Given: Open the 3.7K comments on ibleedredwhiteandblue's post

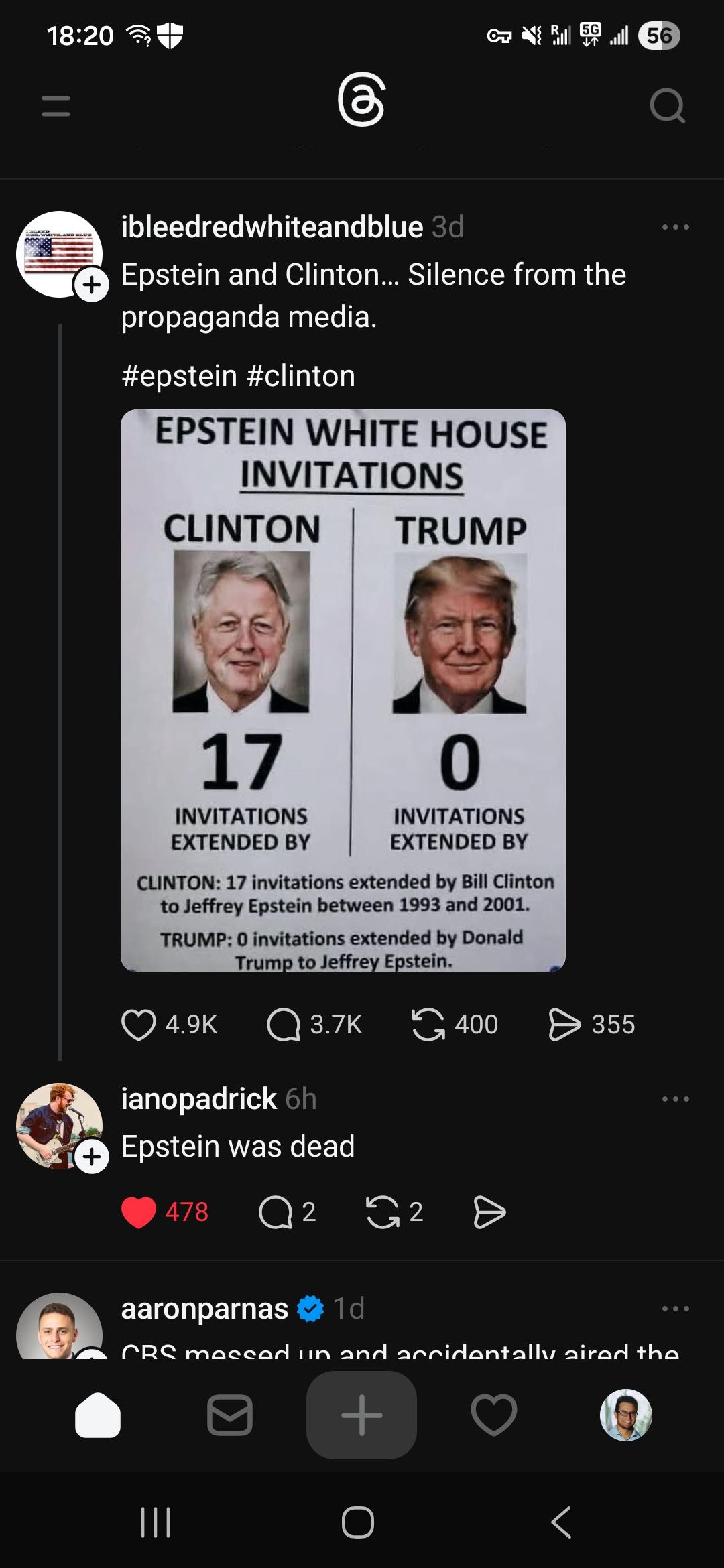Looking at the screenshot, I should (x=284, y=1025).
